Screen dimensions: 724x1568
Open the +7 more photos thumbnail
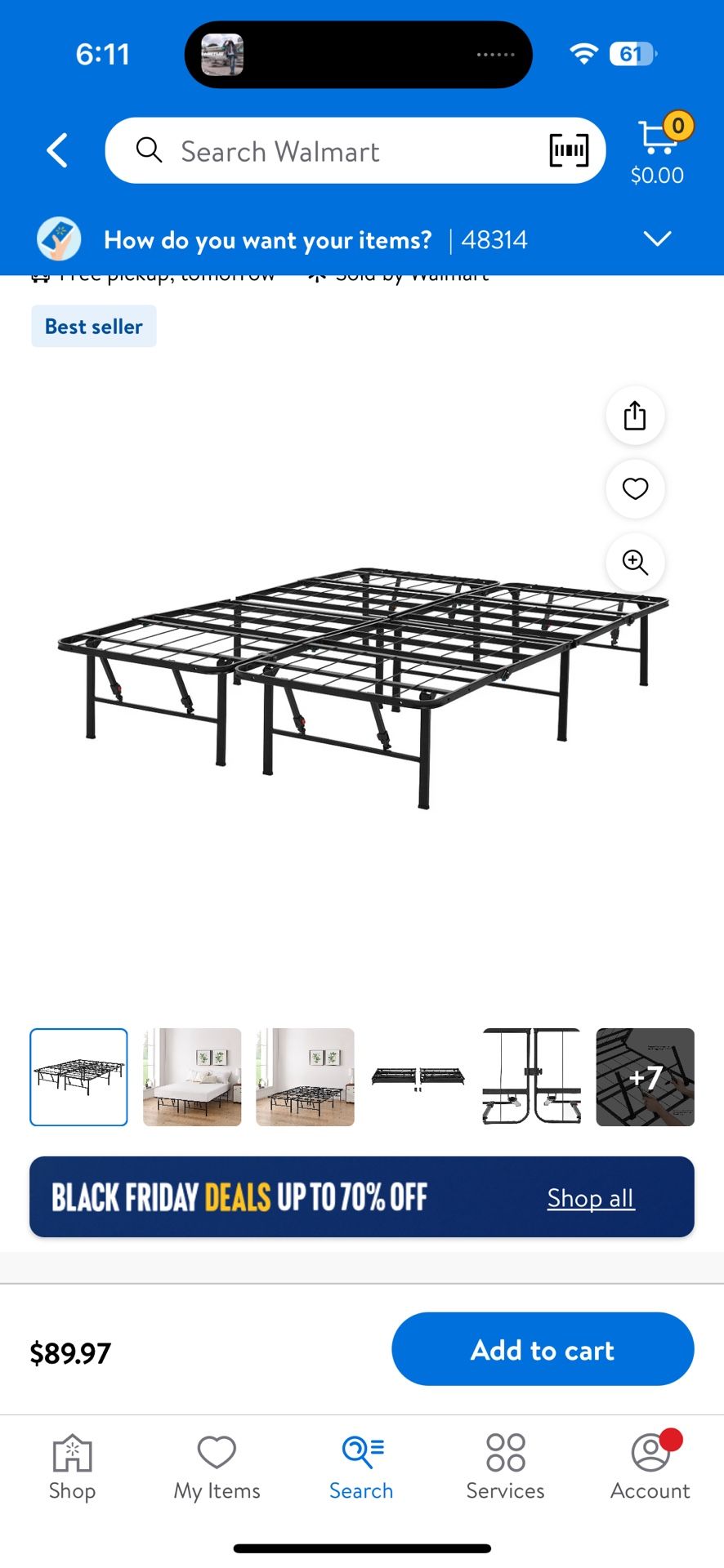click(645, 1077)
